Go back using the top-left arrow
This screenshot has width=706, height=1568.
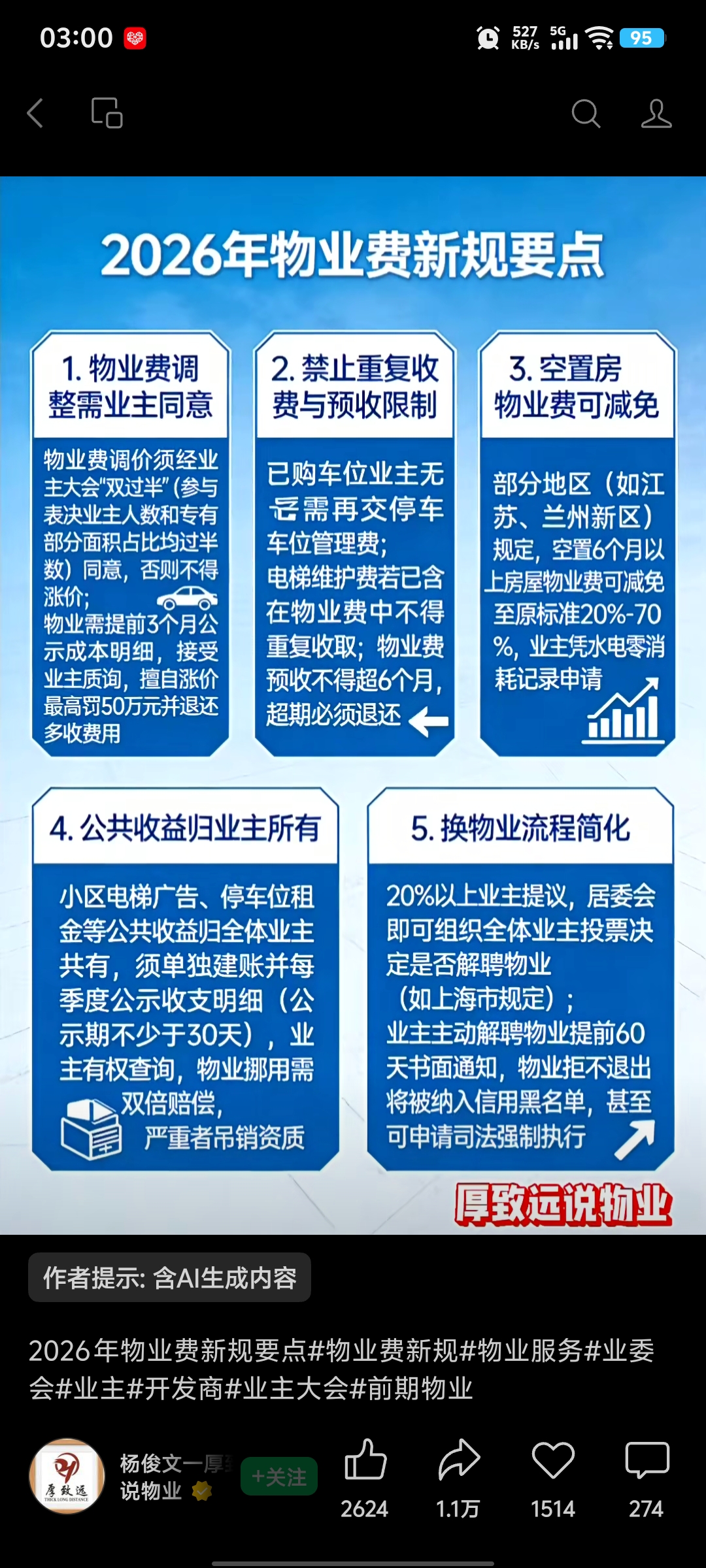tap(35, 113)
